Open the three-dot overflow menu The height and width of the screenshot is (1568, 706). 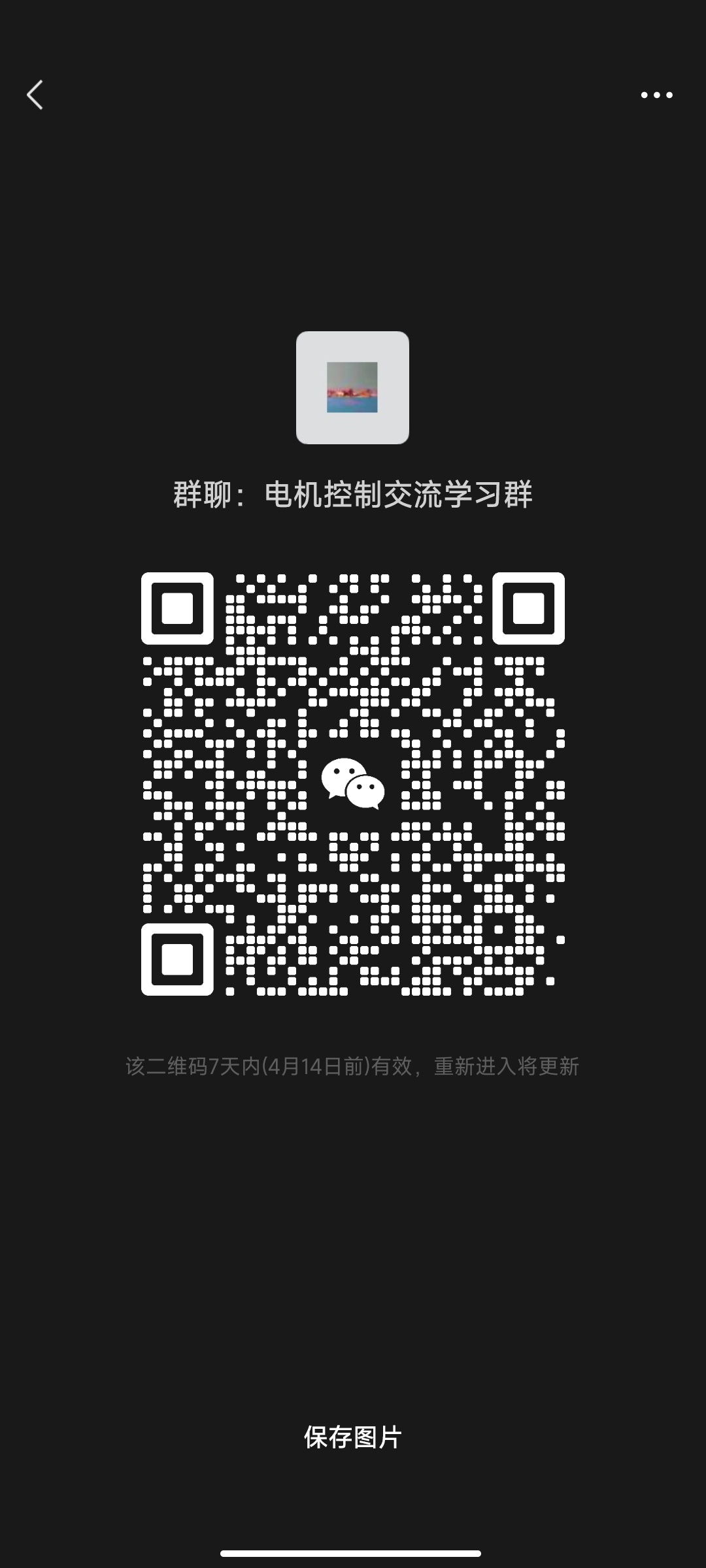(x=656, y=95)
